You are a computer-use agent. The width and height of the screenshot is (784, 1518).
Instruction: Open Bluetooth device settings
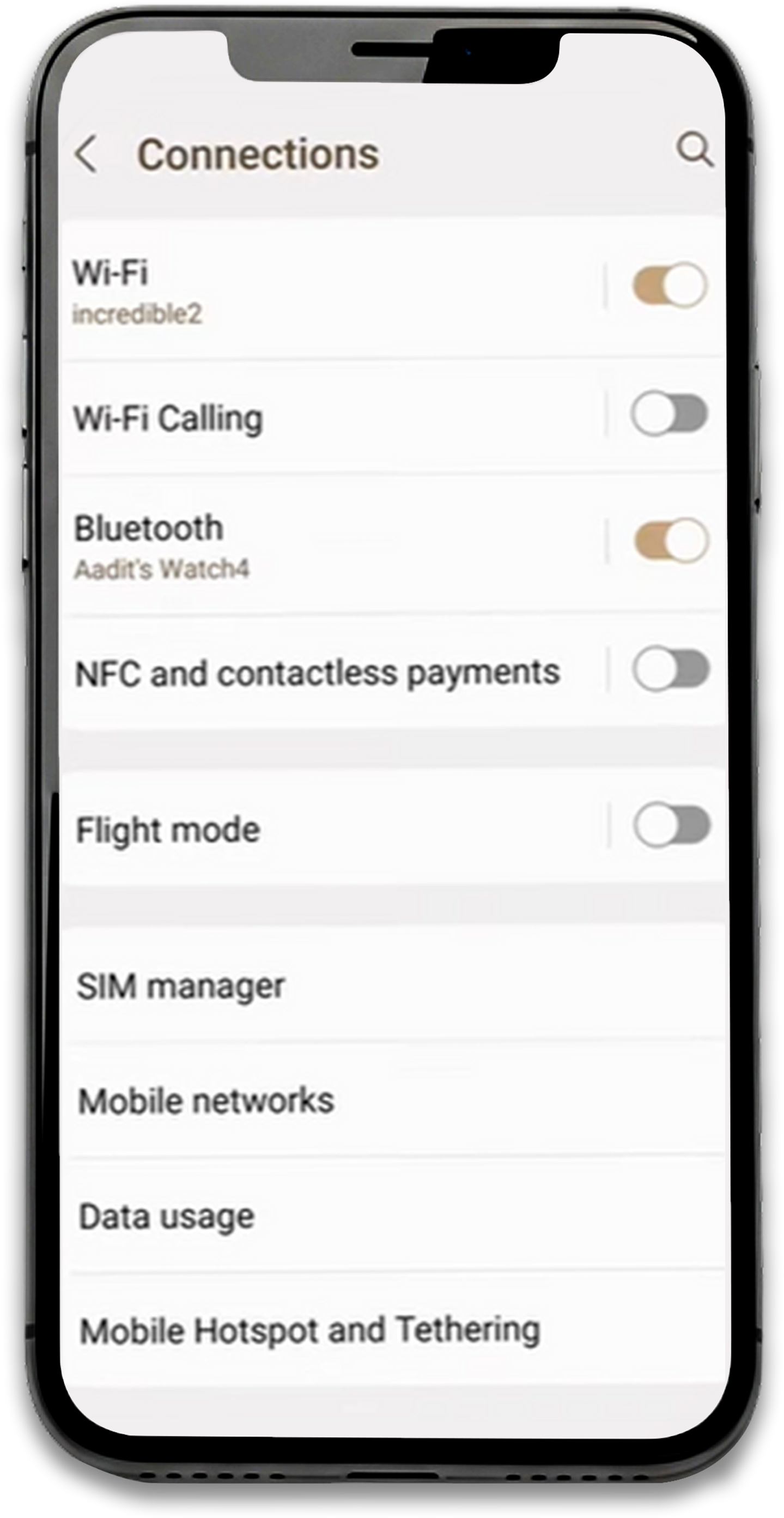tap(295, 546)
